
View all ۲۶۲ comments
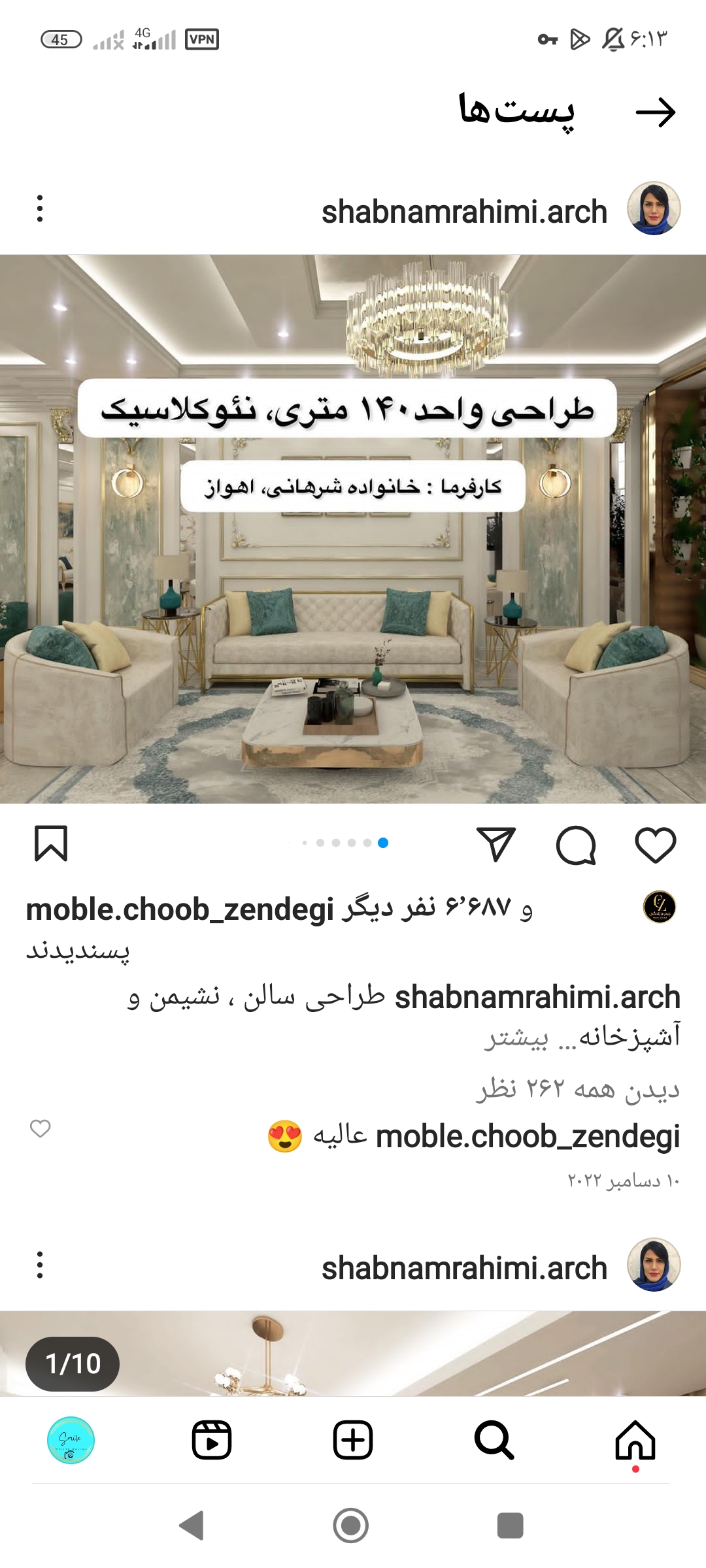click(x=578, y=1089)
